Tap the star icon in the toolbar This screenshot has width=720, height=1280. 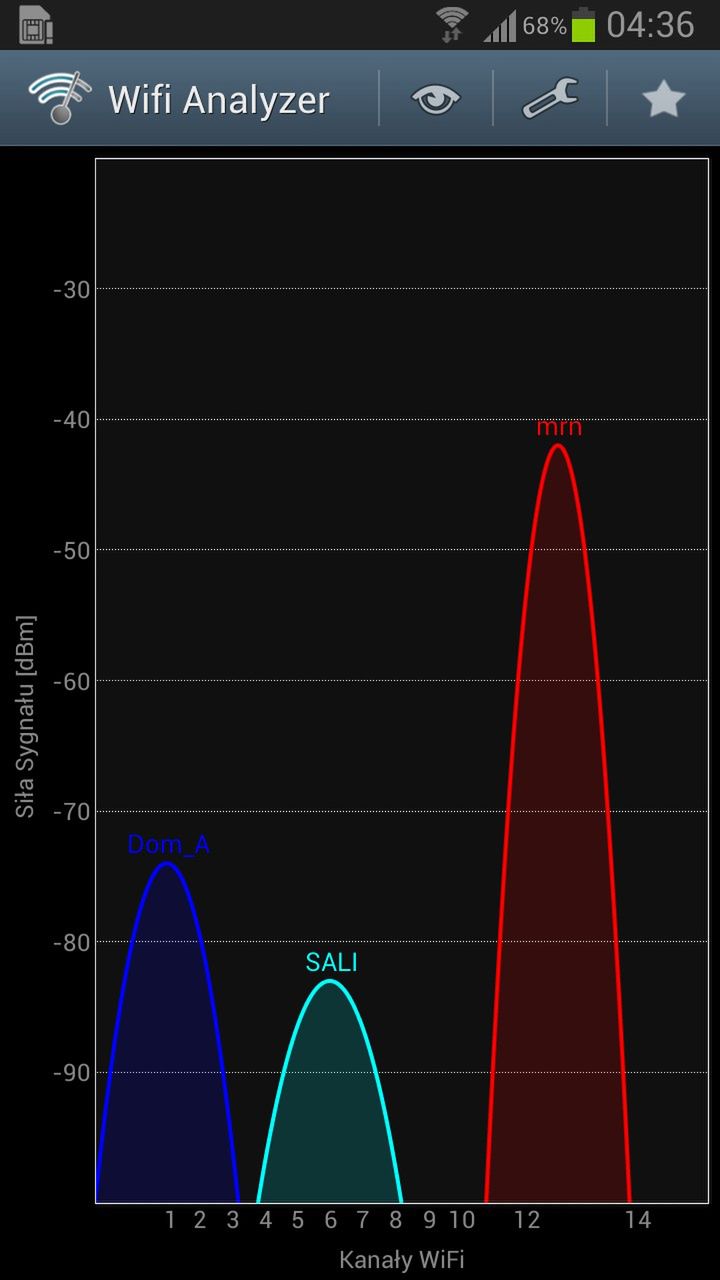click(663, 98)
